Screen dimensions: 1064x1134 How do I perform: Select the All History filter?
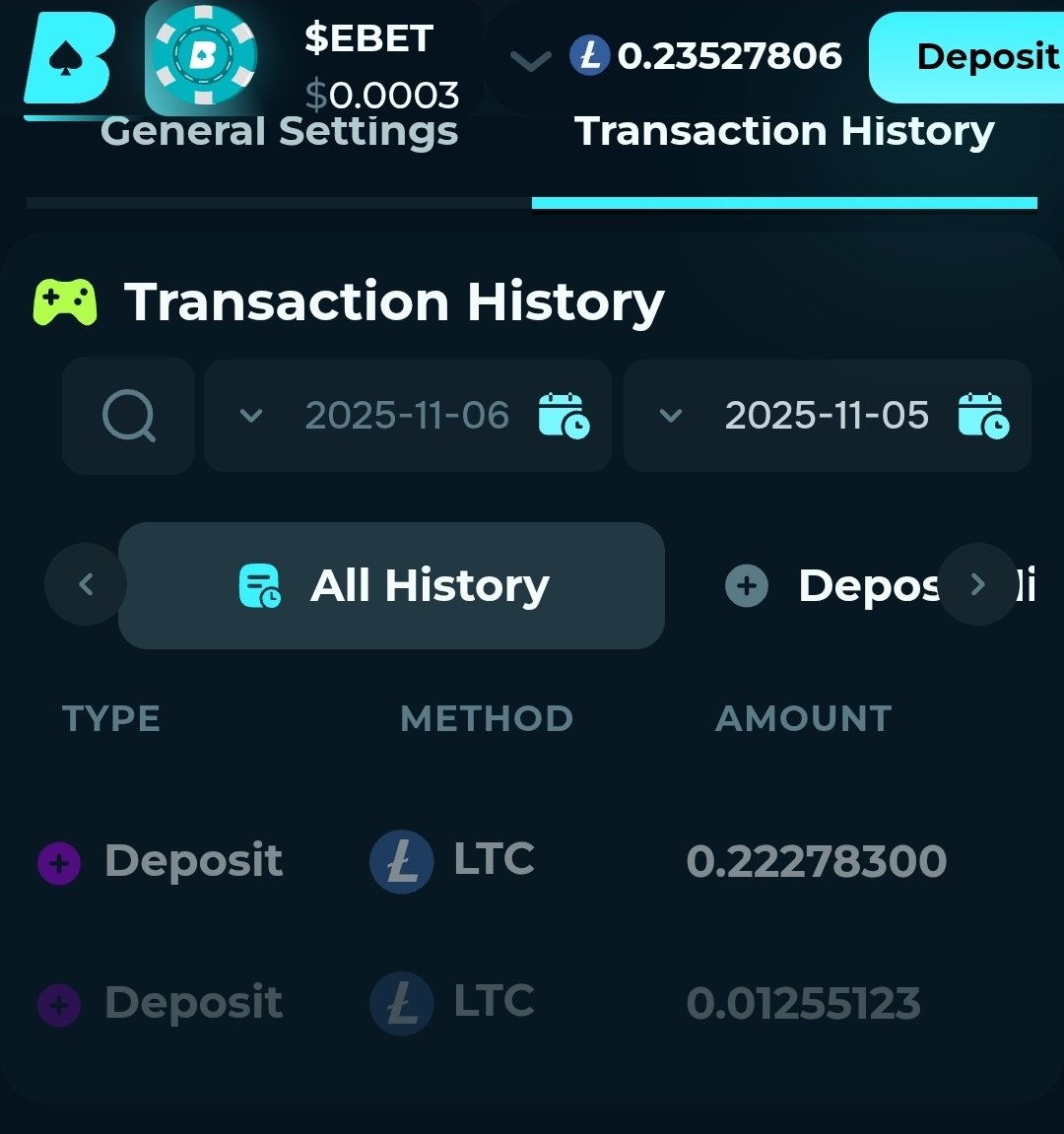point(392,585)
